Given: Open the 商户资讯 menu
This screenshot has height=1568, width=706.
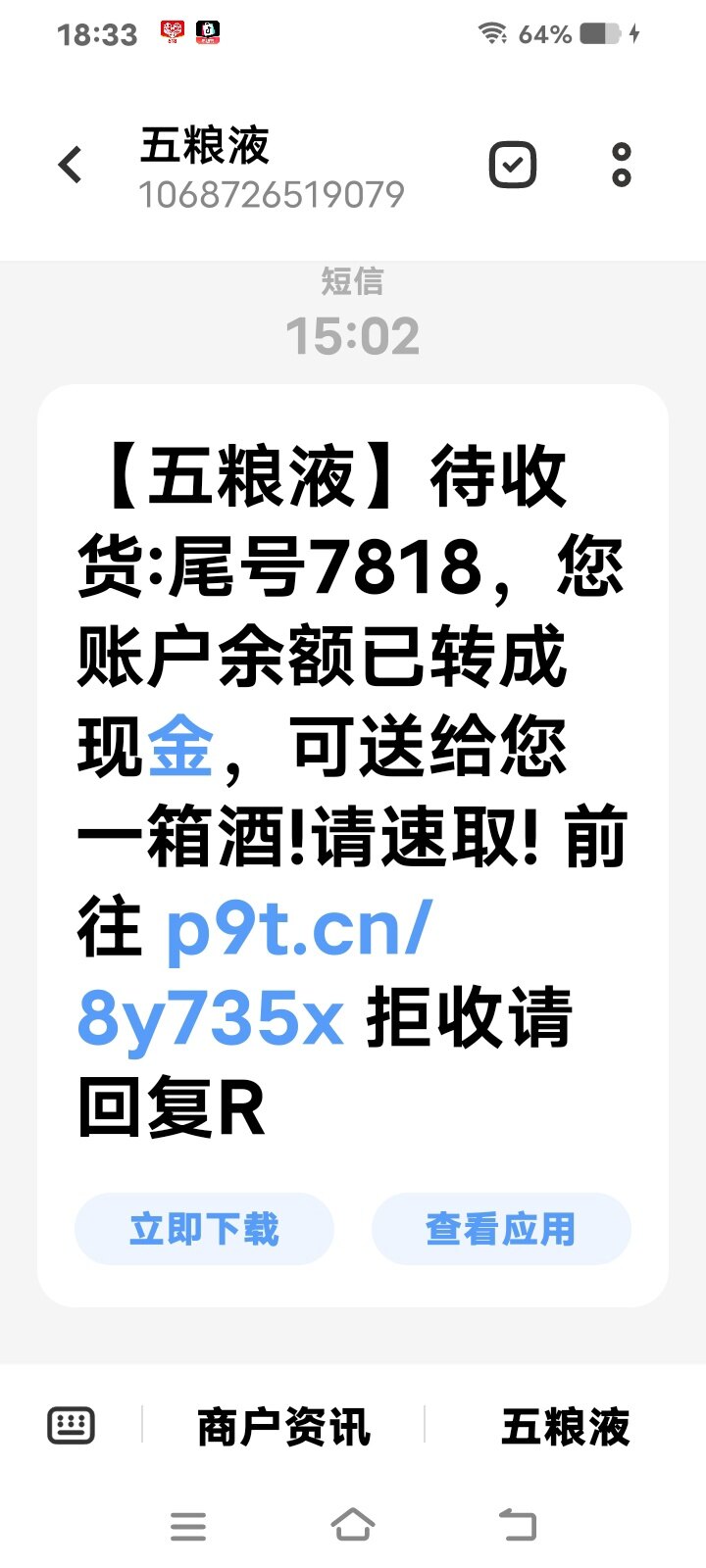Looking at the screenshot, I should [x=283, y=1427].
